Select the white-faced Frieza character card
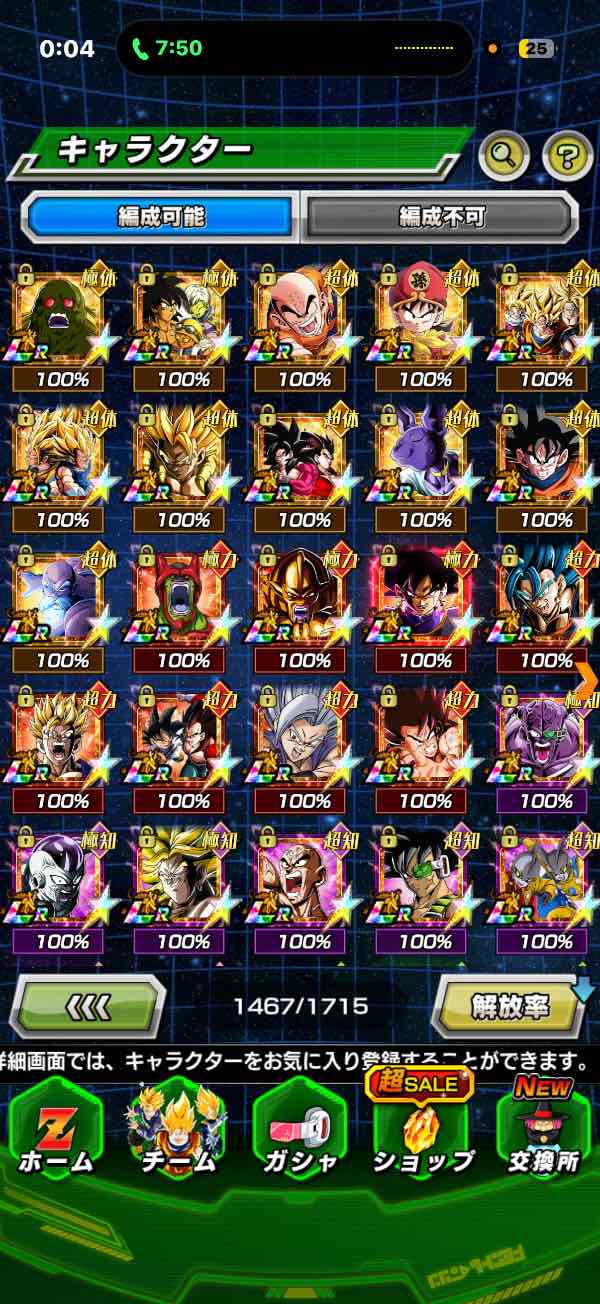Image resolution: width=600 pixels, height=1304 pixels. coord(63,885)
